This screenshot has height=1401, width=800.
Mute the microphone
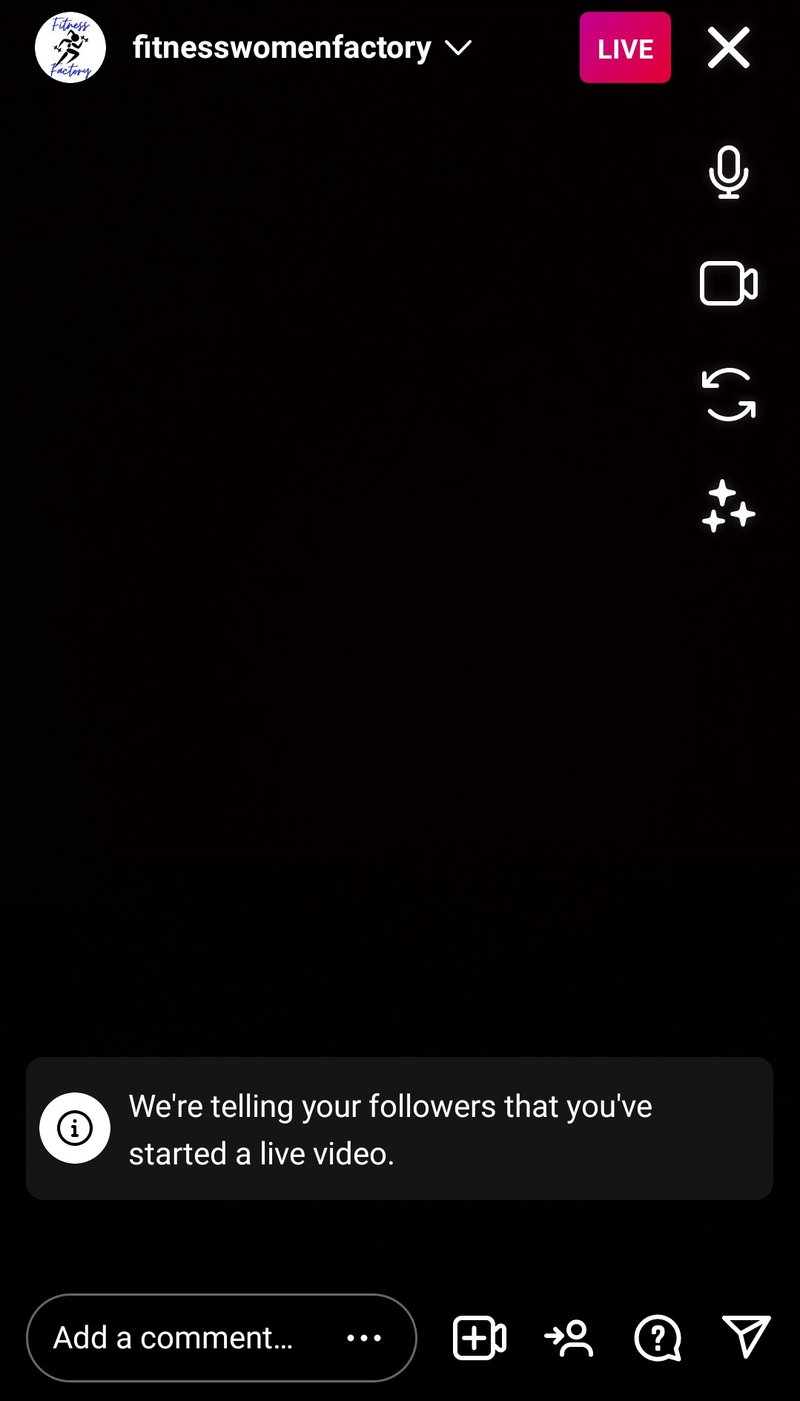728,172
